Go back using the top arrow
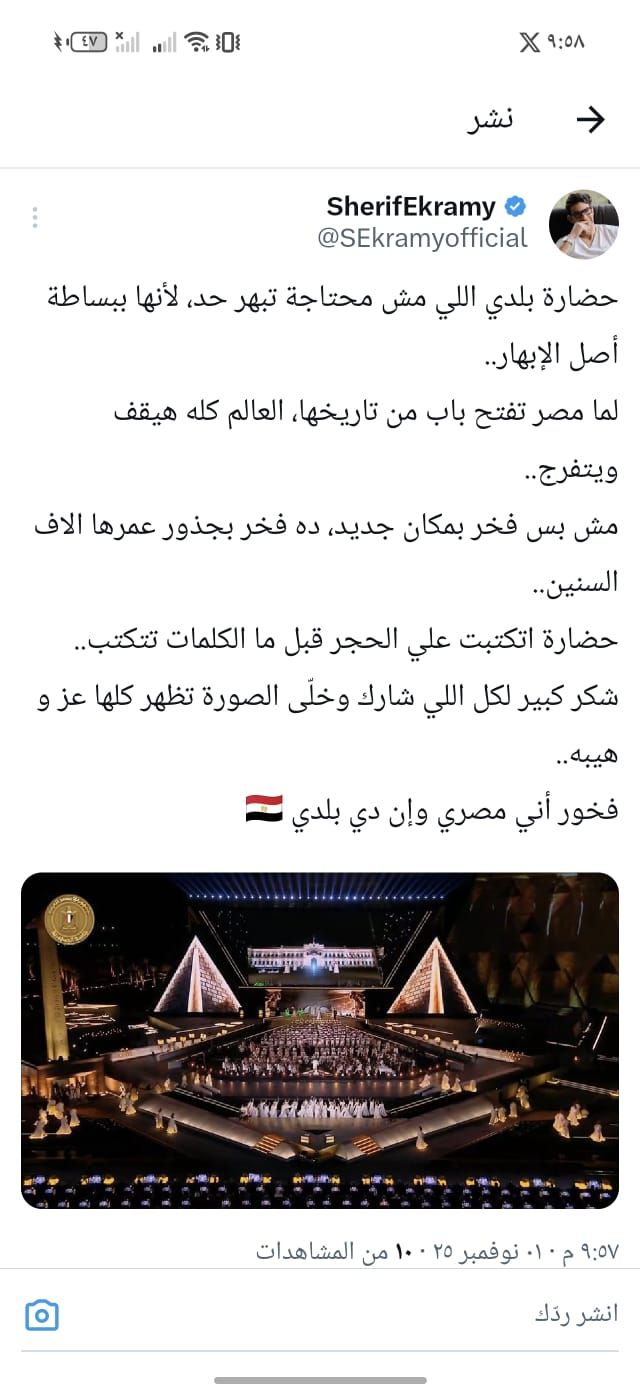Viewport: 640px width, 1400px height. coord(591,120)
